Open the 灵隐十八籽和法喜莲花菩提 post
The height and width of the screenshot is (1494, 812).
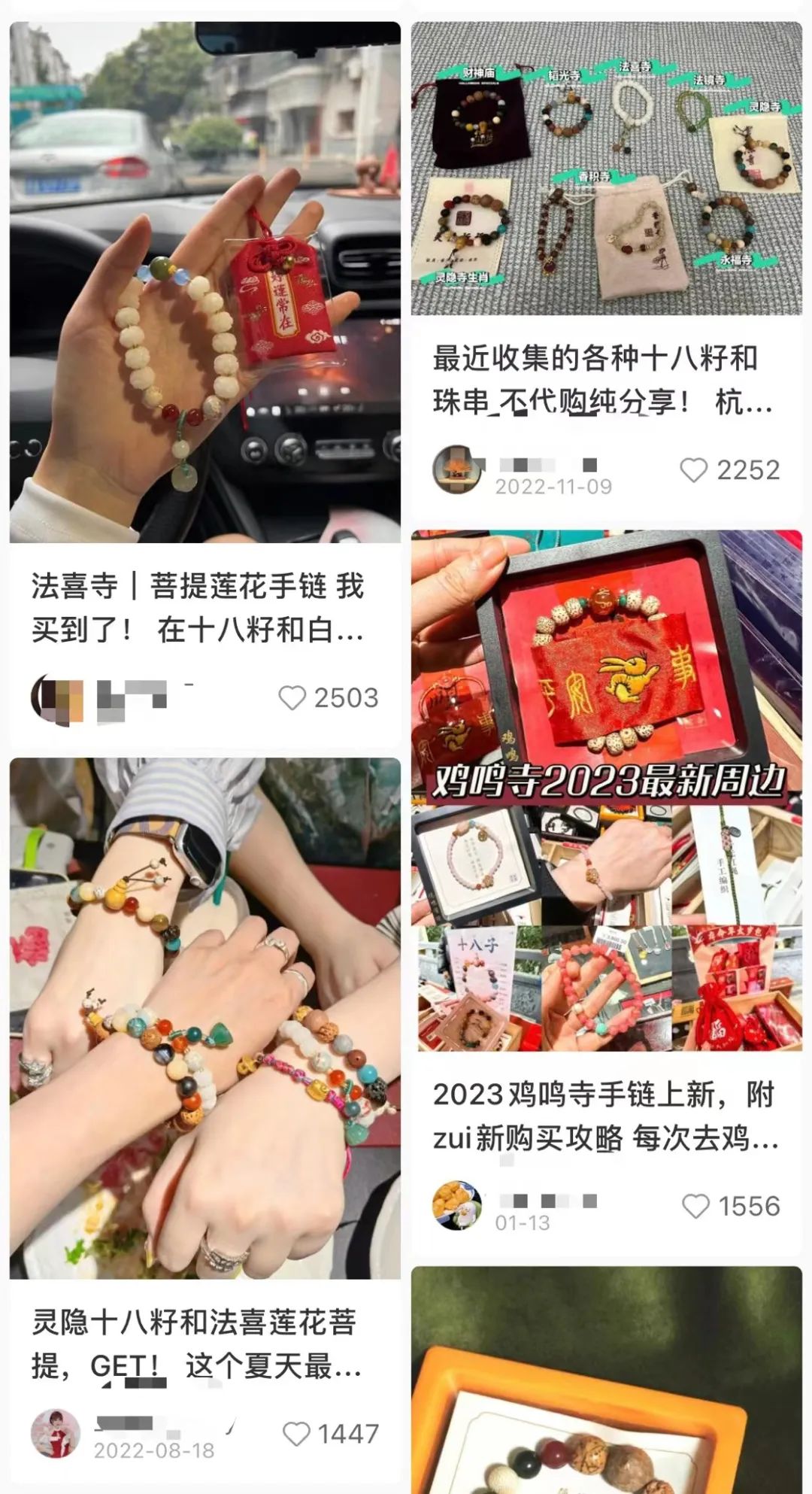(x=205, y=1018)
